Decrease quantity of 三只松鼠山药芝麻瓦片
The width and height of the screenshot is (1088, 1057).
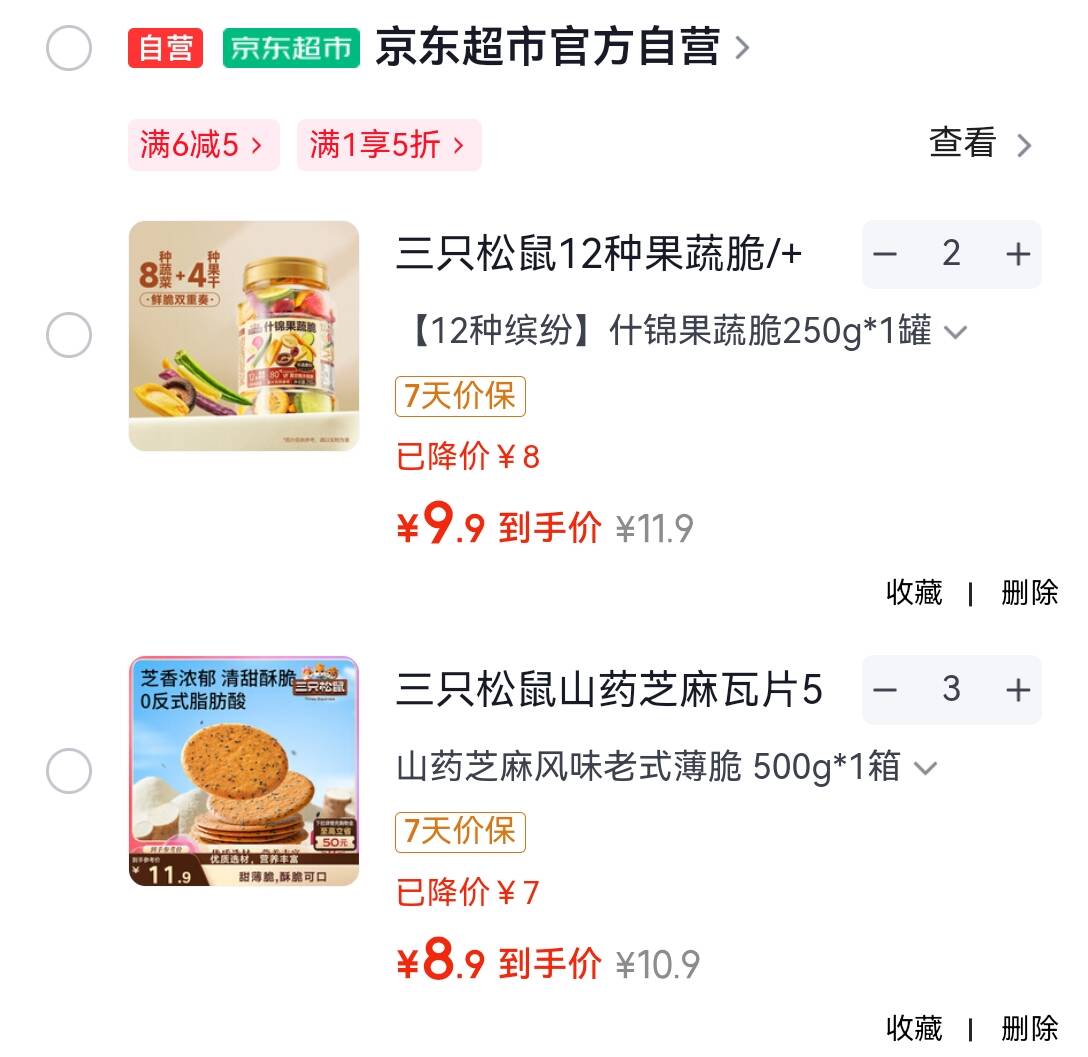coord(885,689)
